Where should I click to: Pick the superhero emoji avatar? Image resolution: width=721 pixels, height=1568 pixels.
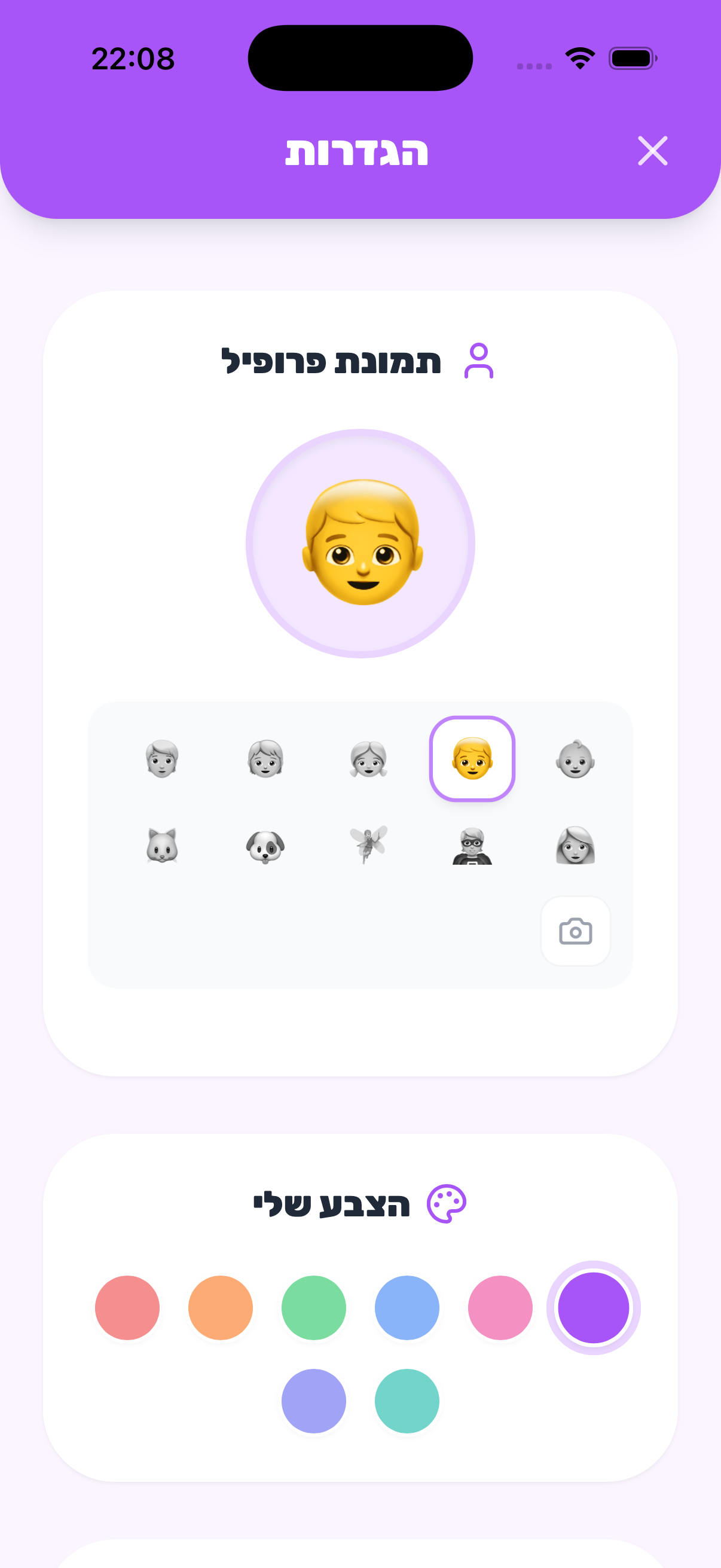click(472, 846)
